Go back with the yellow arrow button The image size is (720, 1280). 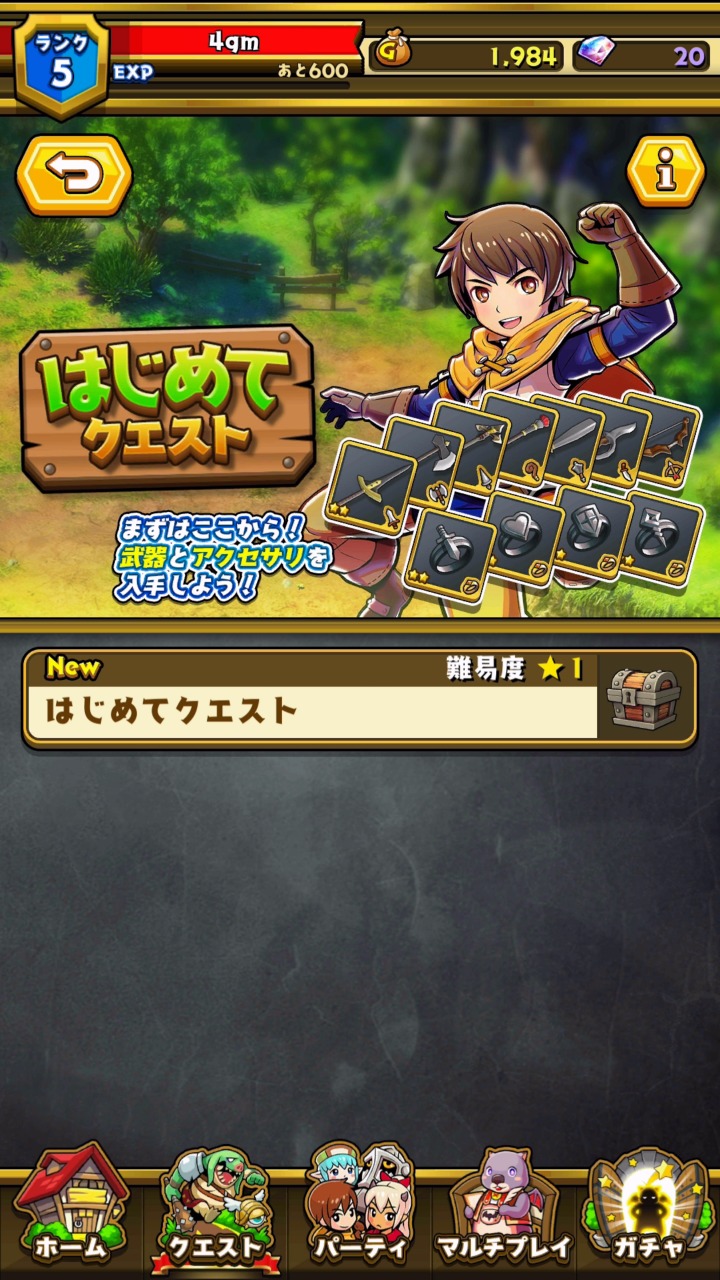pyautogui.click(x=74, y=175)
